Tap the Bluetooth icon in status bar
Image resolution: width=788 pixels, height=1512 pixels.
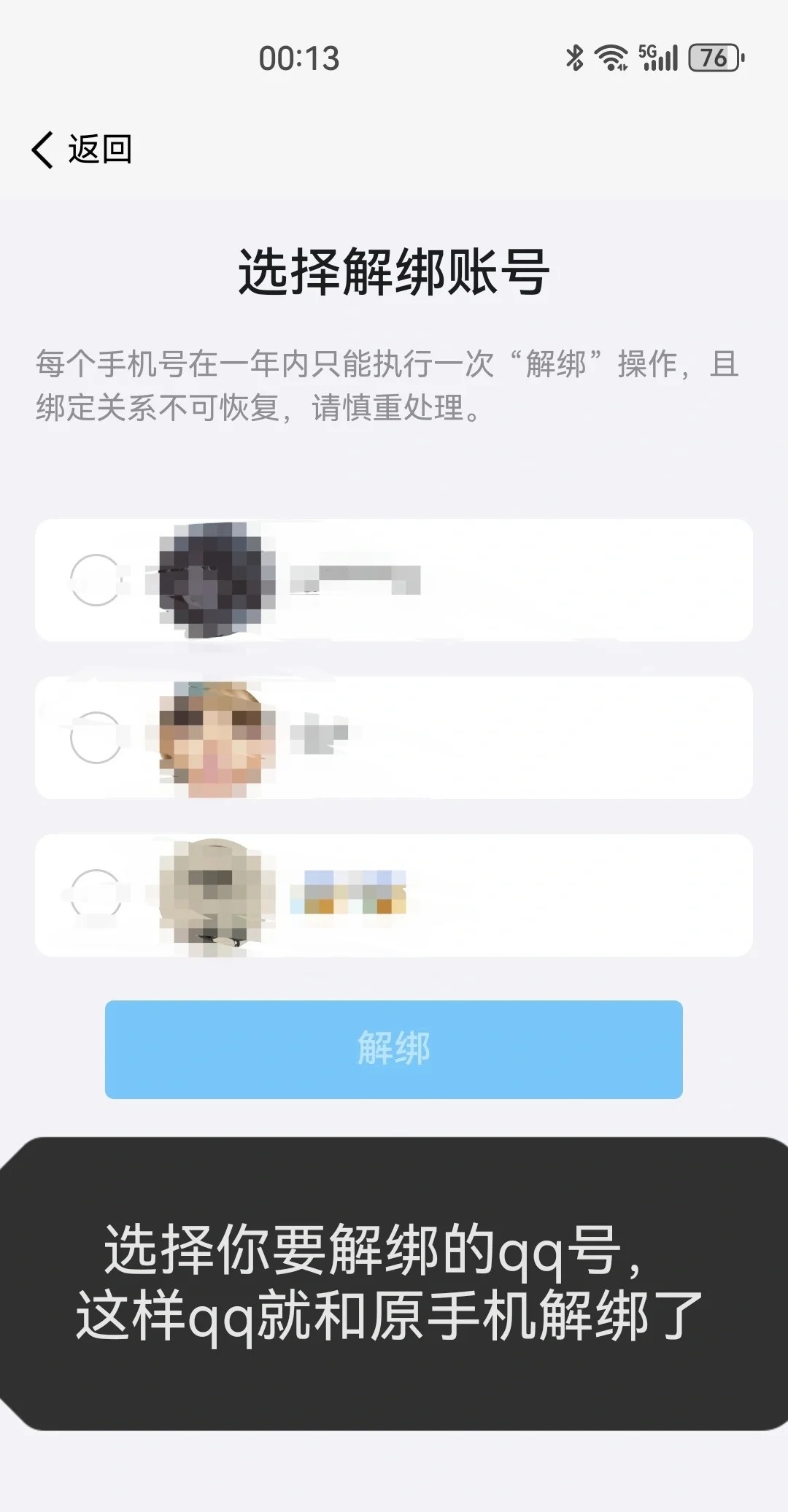(x=573, y=57)
